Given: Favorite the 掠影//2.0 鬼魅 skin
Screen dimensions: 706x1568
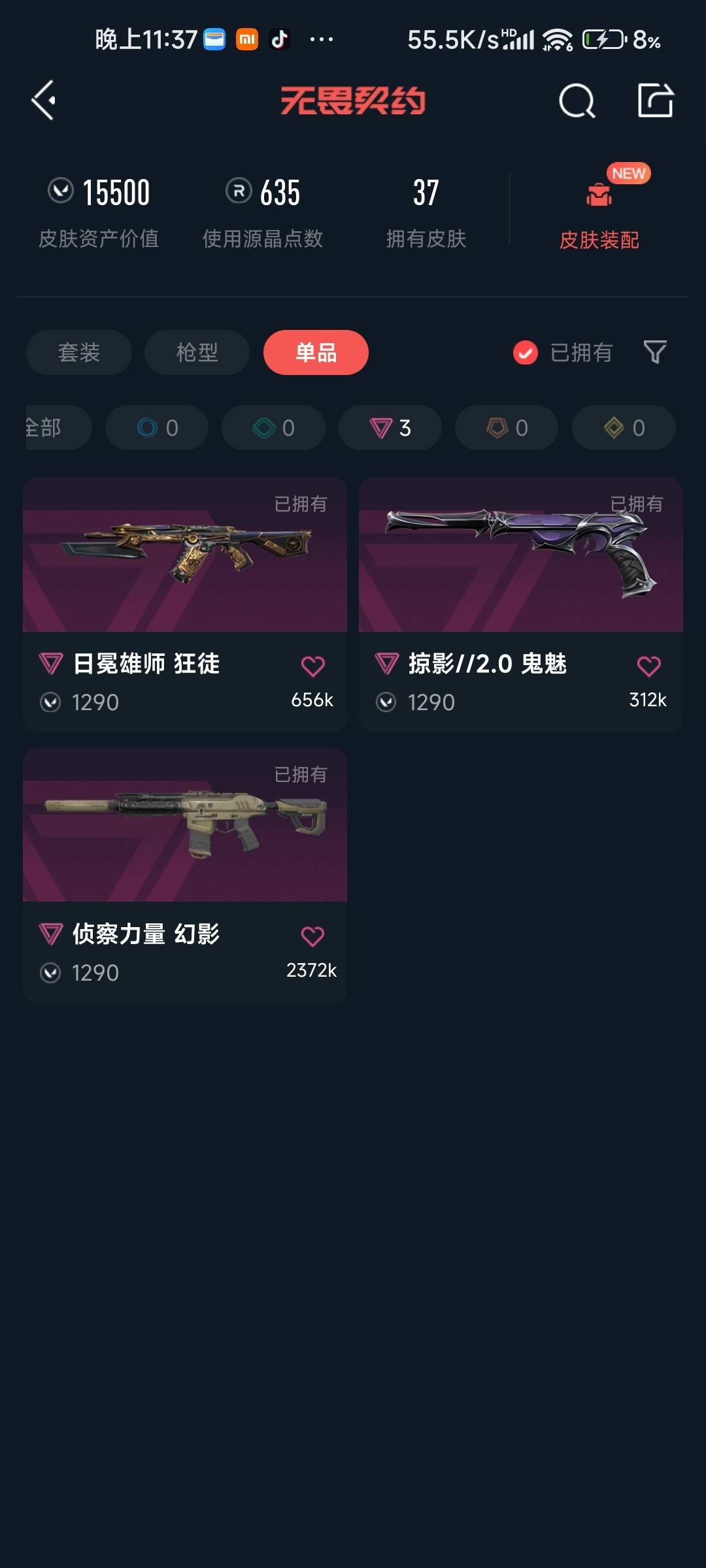Looking at the screenshot, I should click(x=648, y=664).
